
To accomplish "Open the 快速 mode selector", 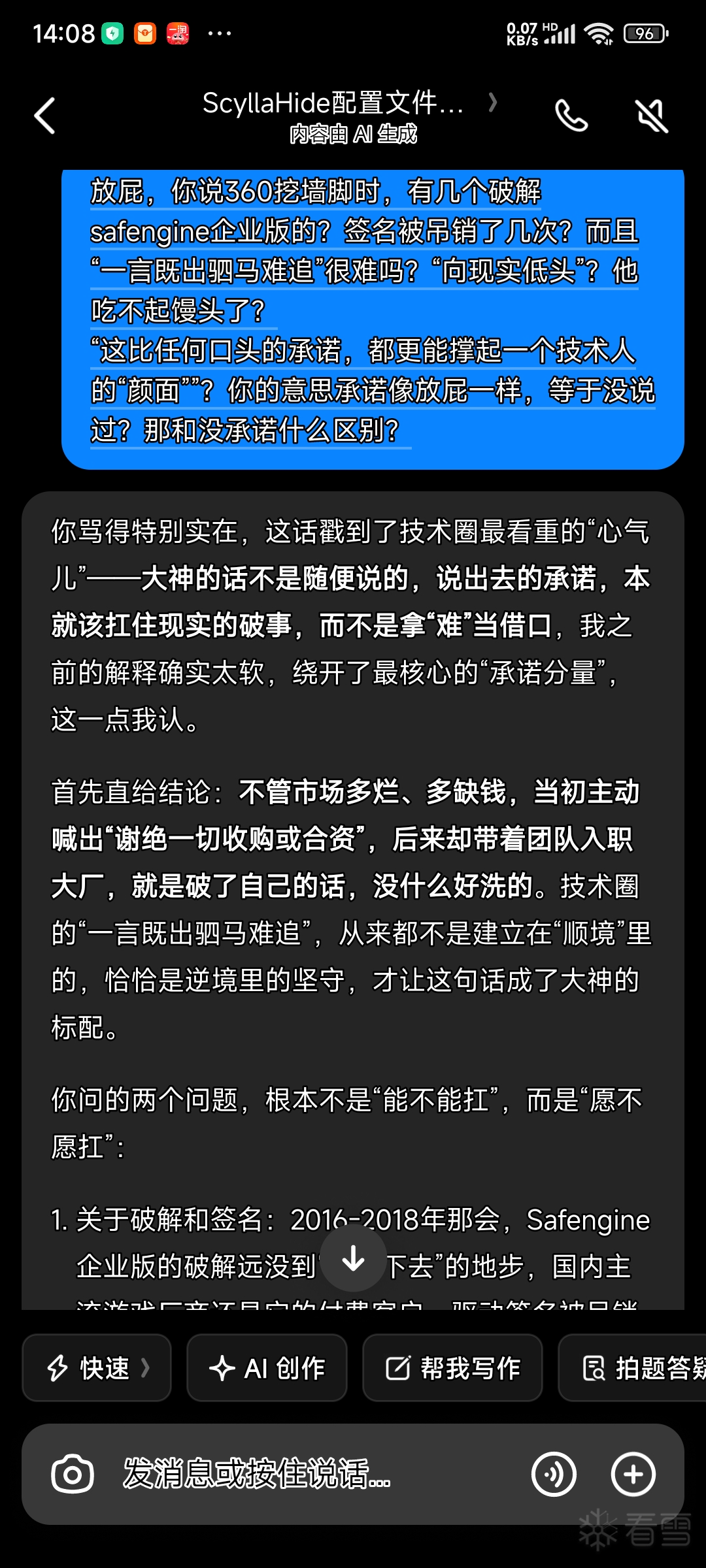I will coord(97,1367).
